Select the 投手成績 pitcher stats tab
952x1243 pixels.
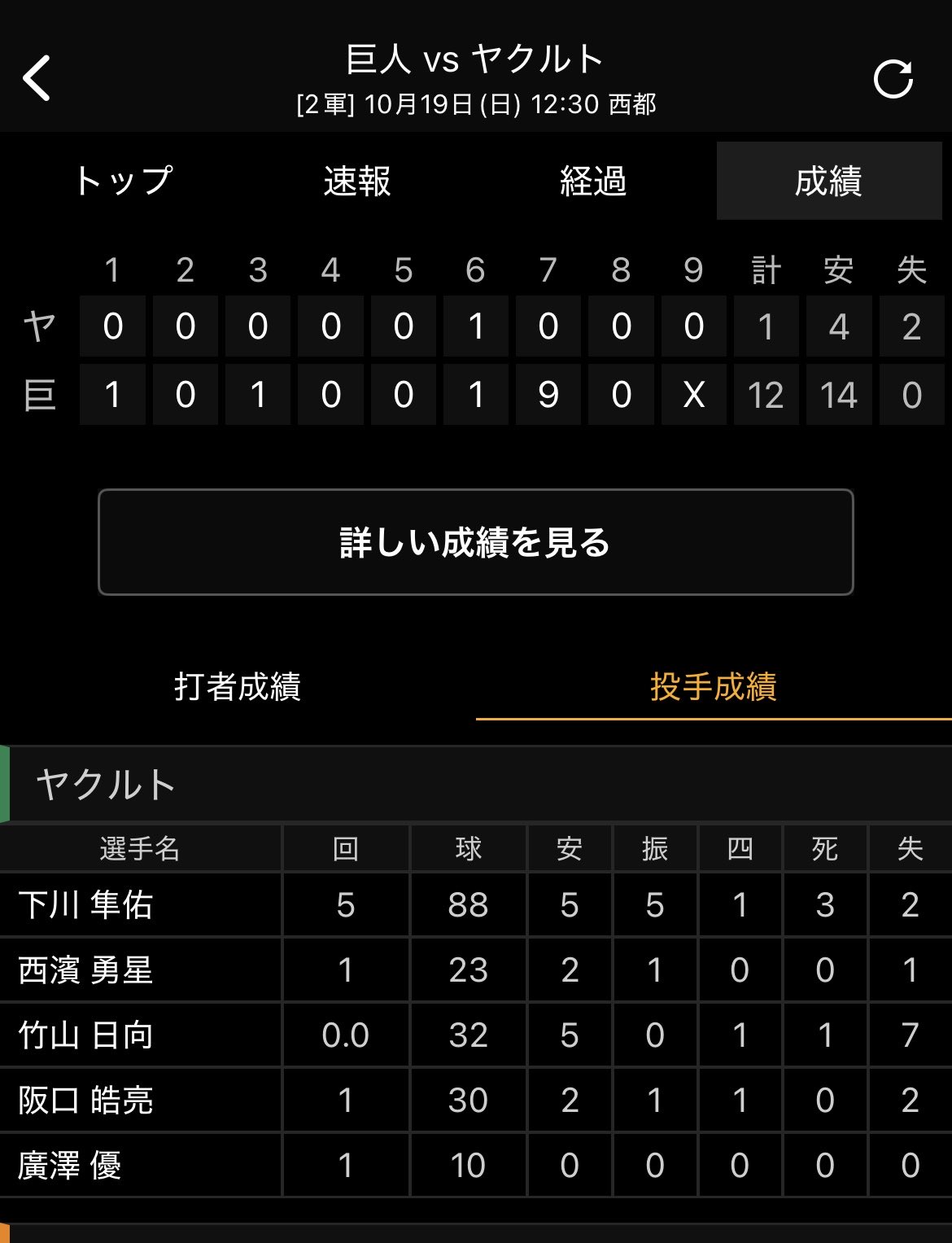point(713,686)
